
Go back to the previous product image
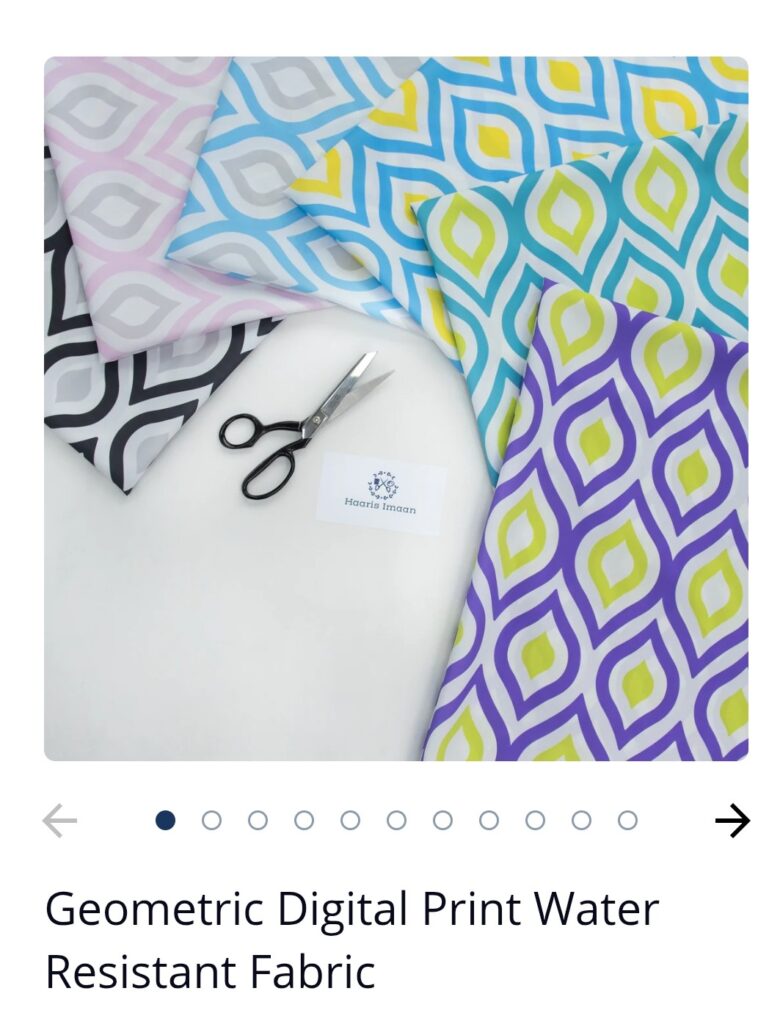click(60, 821)
